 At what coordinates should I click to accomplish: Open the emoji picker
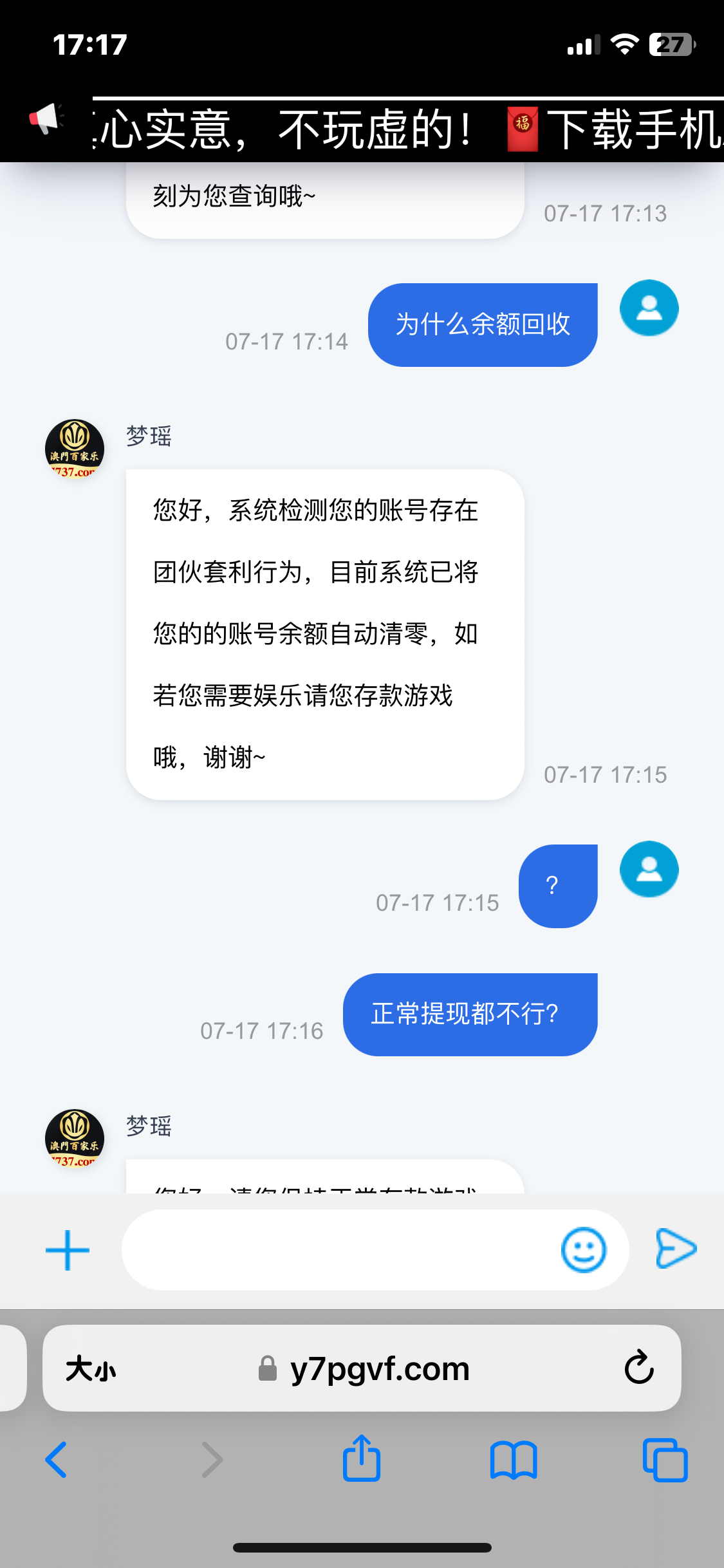(x=583, y=1250)
